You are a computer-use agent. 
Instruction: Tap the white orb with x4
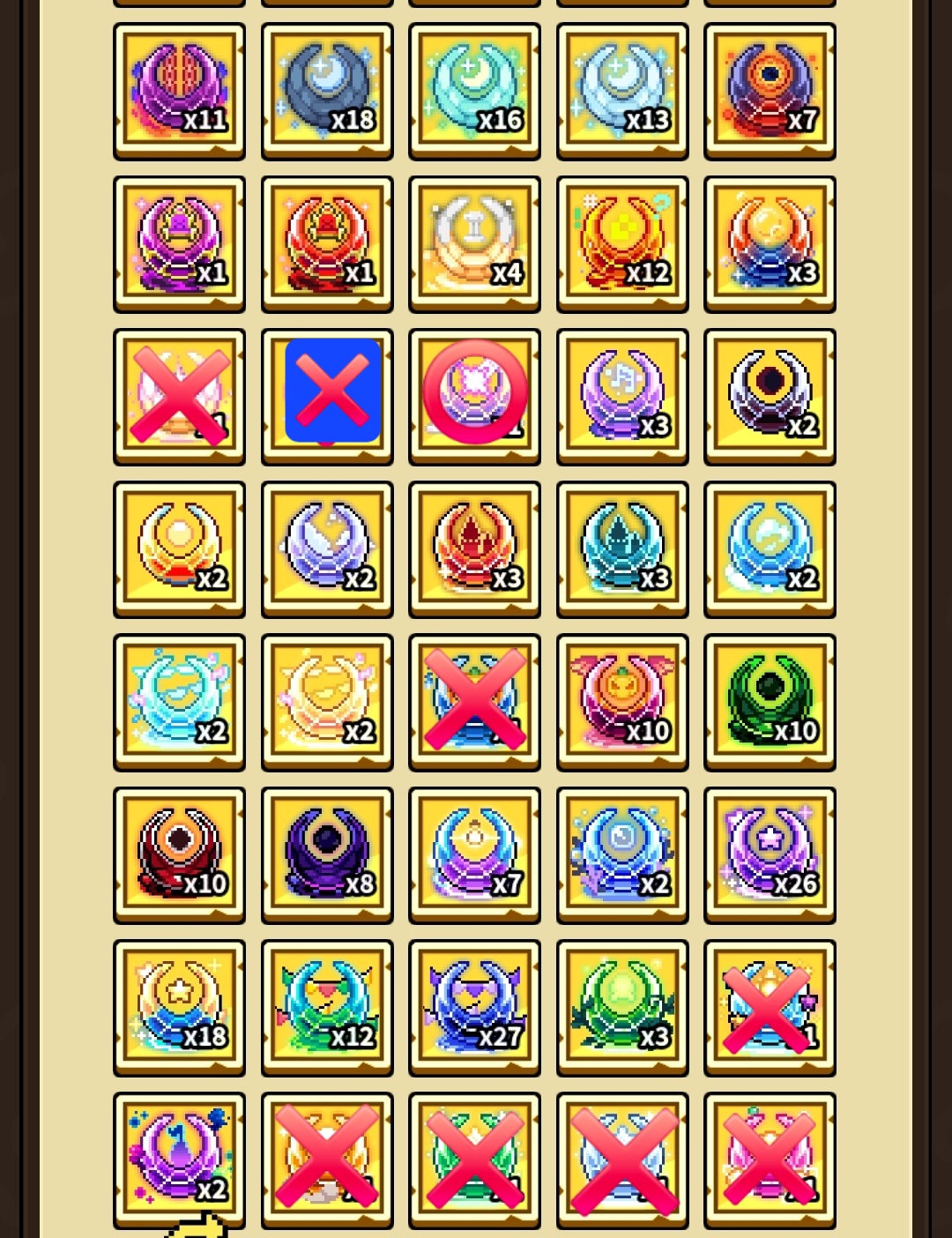point(474,243)
